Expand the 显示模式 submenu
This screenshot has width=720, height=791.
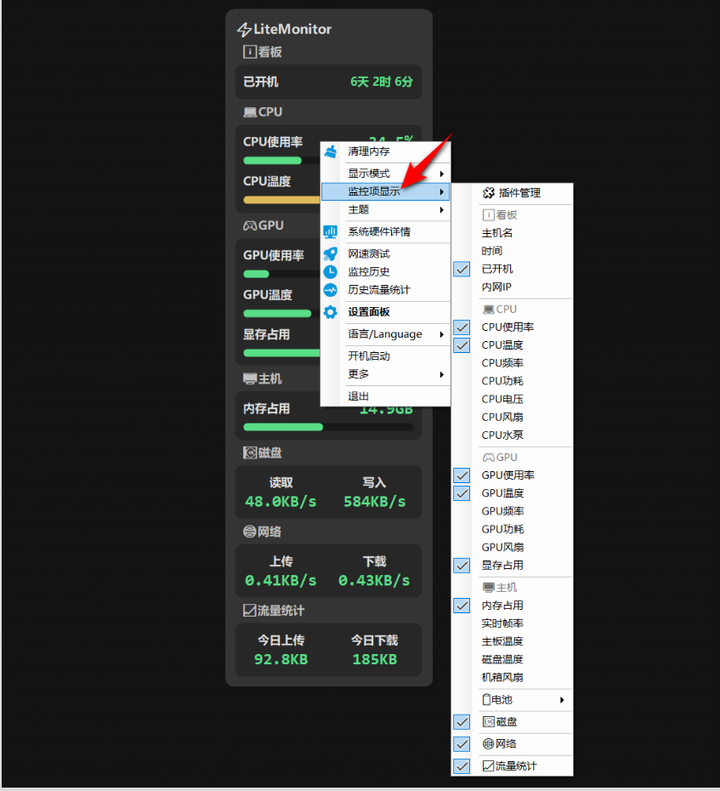coord(385,174)
